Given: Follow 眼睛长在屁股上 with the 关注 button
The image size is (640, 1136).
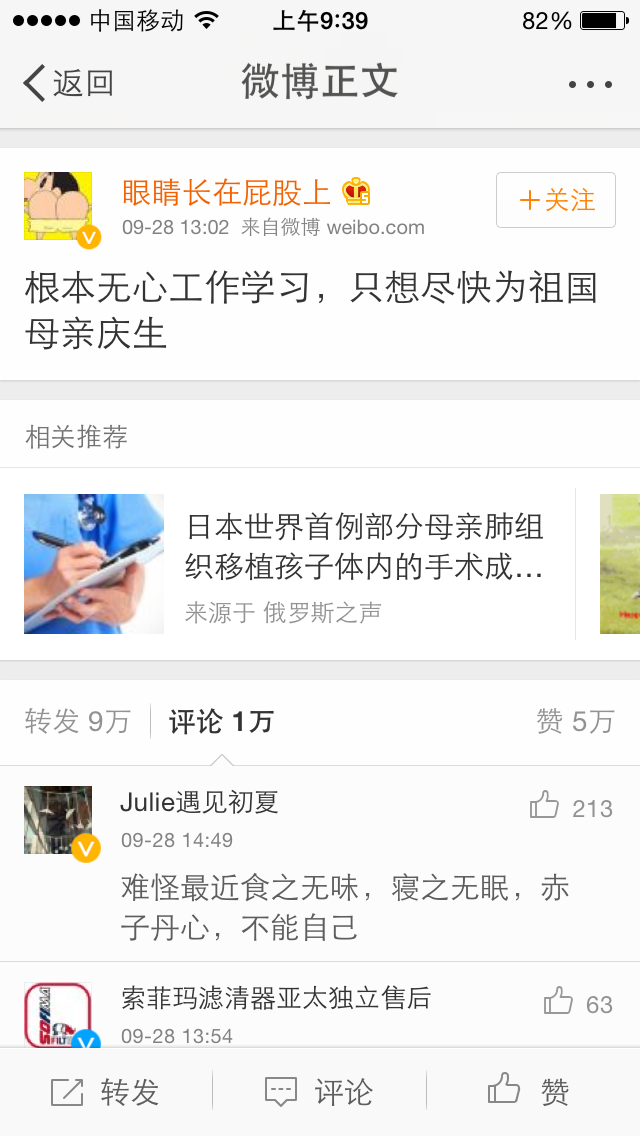Looking at the screenshot, I should coord(556,200).
